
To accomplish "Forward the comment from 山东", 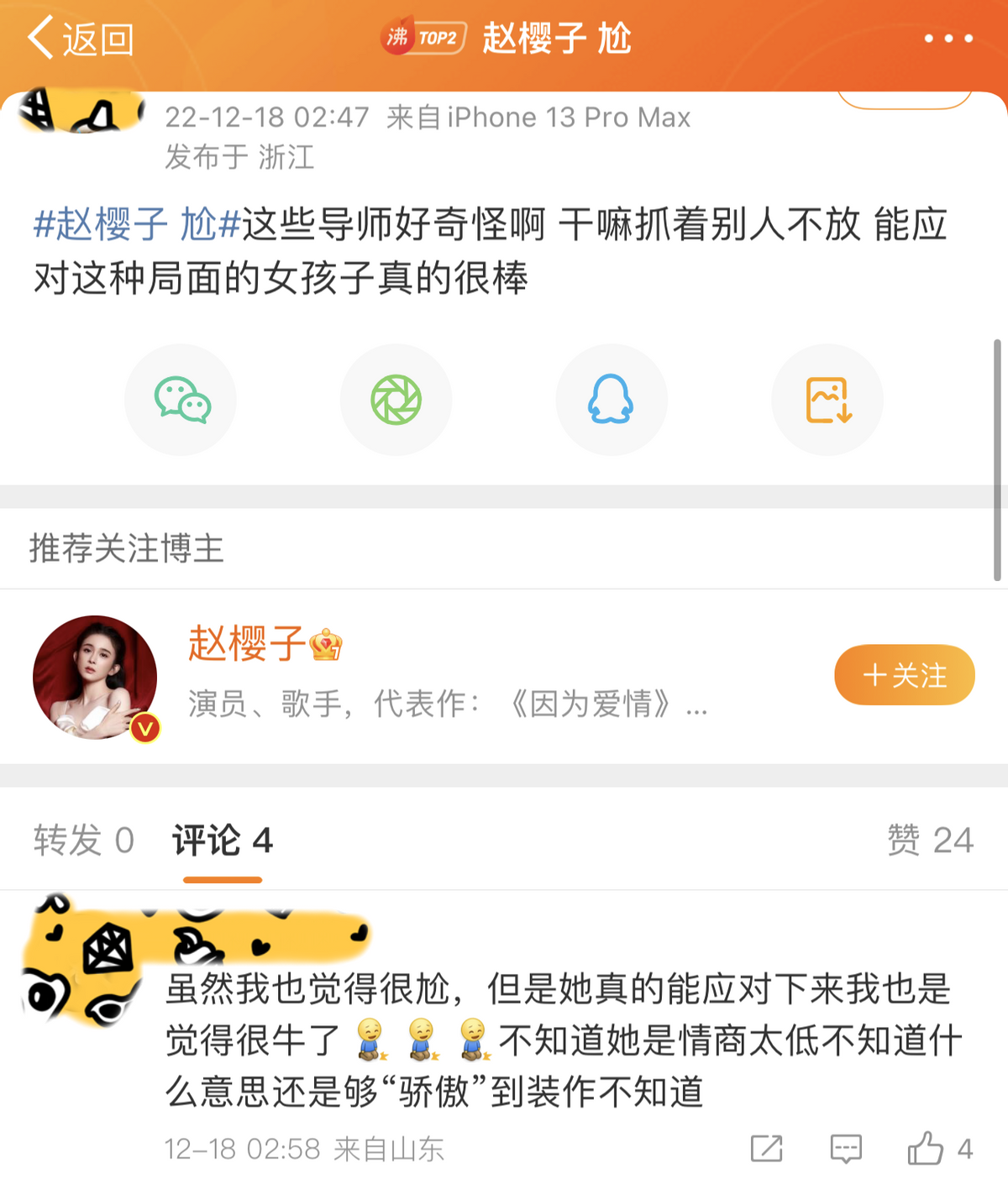I will click(x=766, y=1148).
